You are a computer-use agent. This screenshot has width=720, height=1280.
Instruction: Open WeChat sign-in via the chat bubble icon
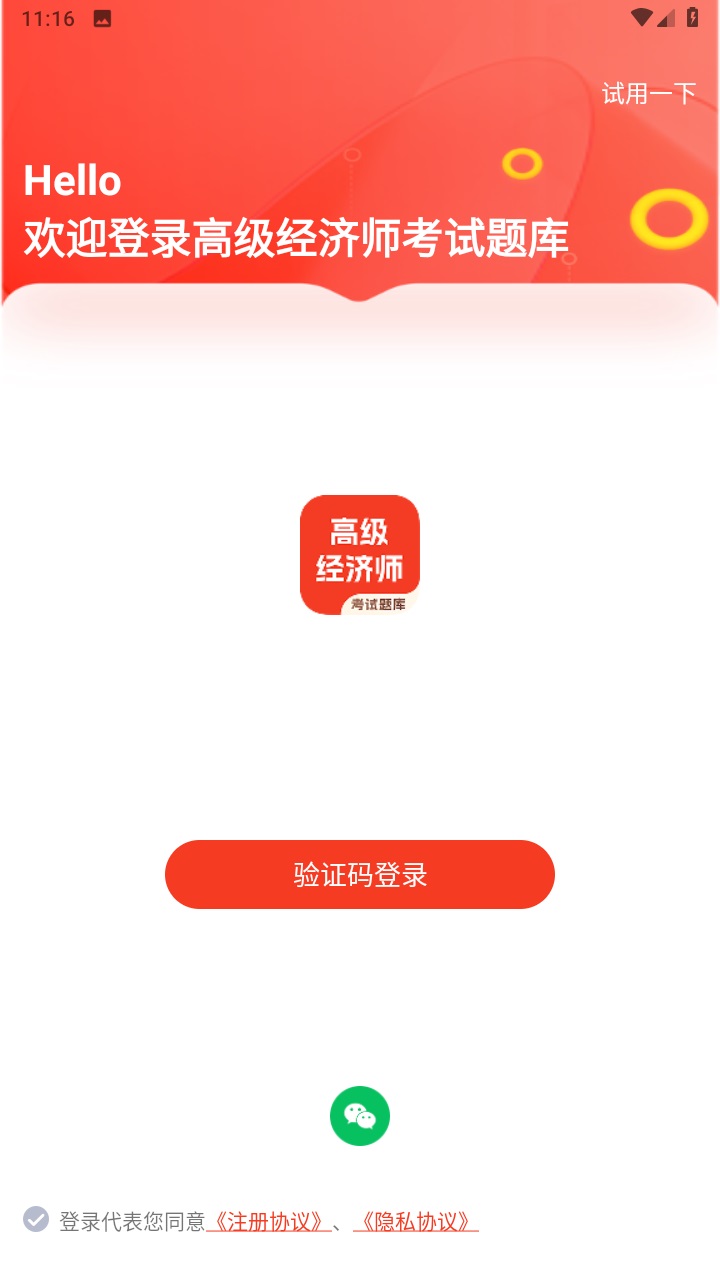[x=360, y=1116]
